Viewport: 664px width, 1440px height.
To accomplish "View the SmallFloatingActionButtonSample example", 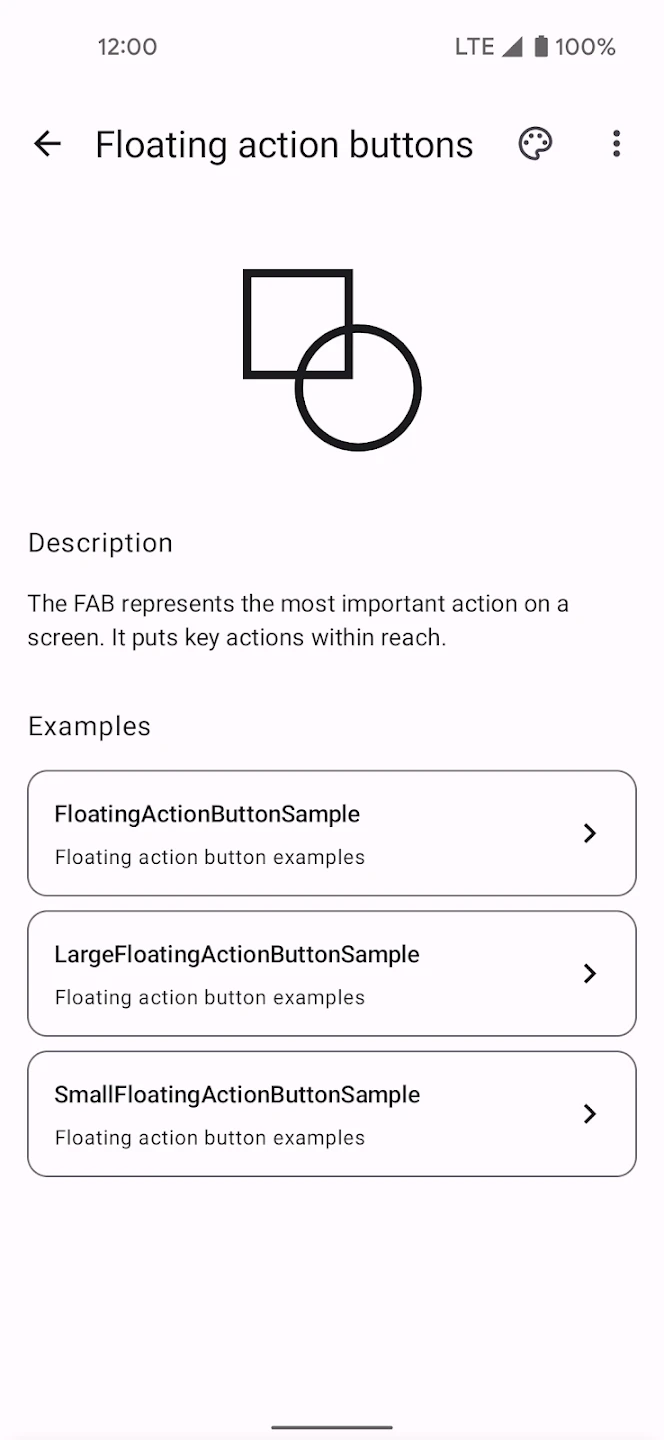I will pos(332,1113).
